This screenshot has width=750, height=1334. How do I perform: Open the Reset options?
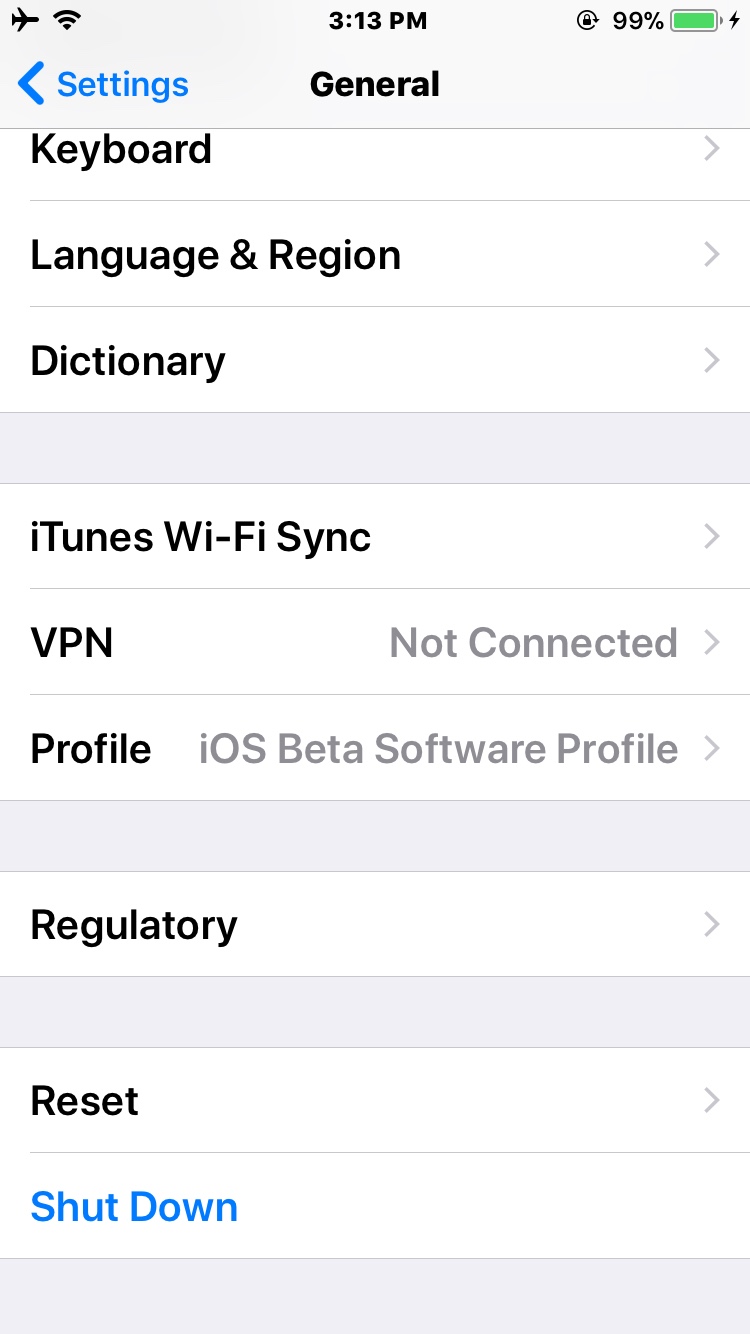(375, 1101)
